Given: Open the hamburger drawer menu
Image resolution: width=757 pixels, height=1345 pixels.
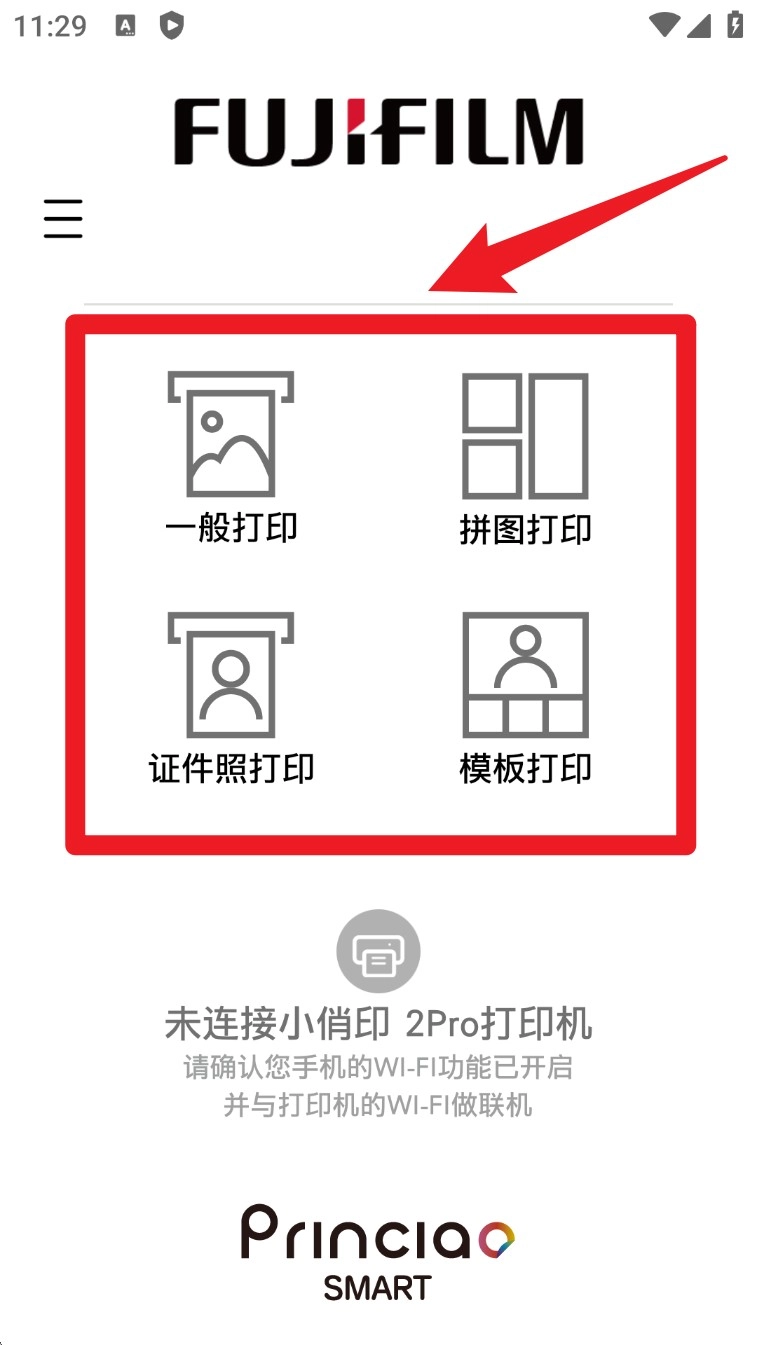Looking at the screenshot, I should (63, 218).
